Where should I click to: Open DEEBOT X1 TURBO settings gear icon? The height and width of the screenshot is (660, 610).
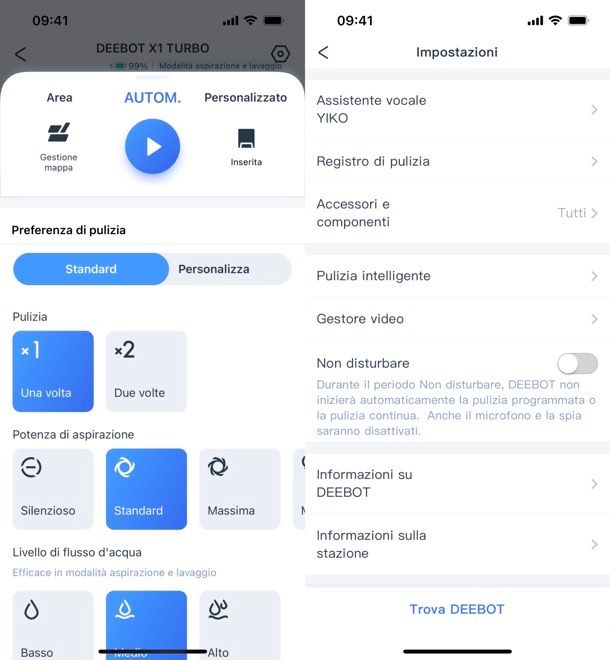click(280, 54)
